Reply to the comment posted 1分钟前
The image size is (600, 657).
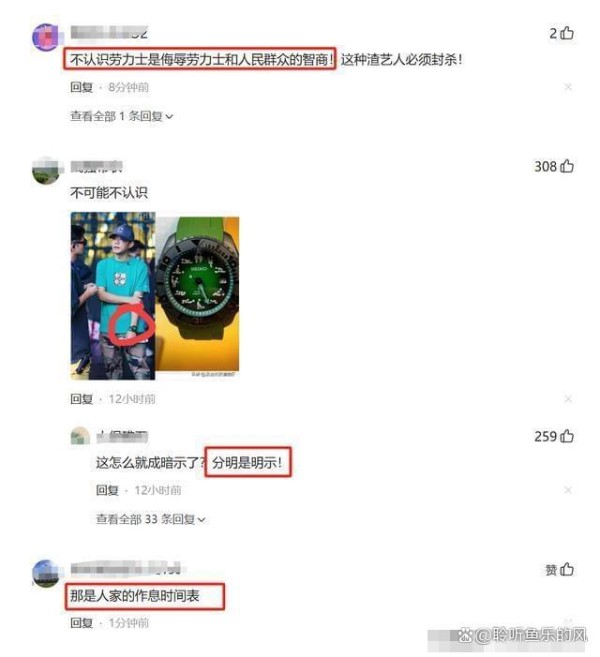click(x=81, y=623)
